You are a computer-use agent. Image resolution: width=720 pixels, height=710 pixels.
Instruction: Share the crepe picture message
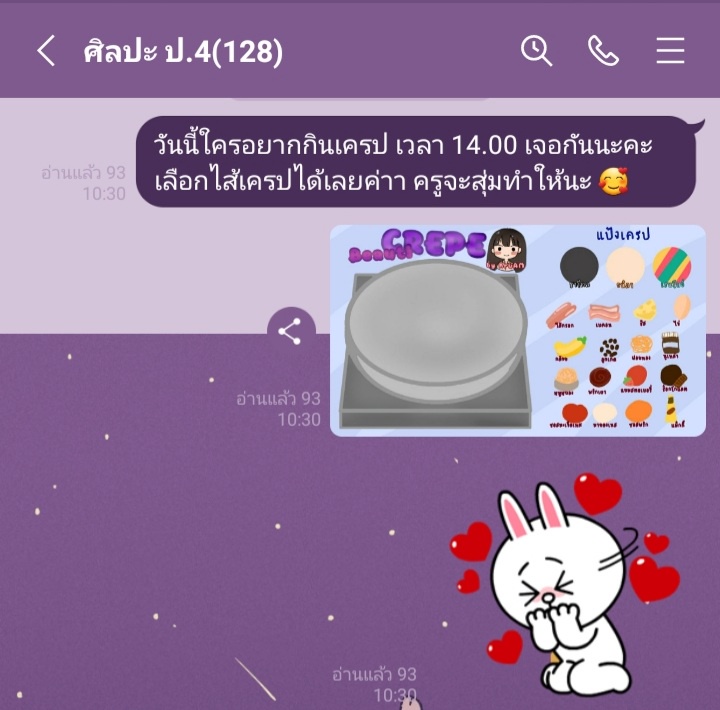point(290,332)
